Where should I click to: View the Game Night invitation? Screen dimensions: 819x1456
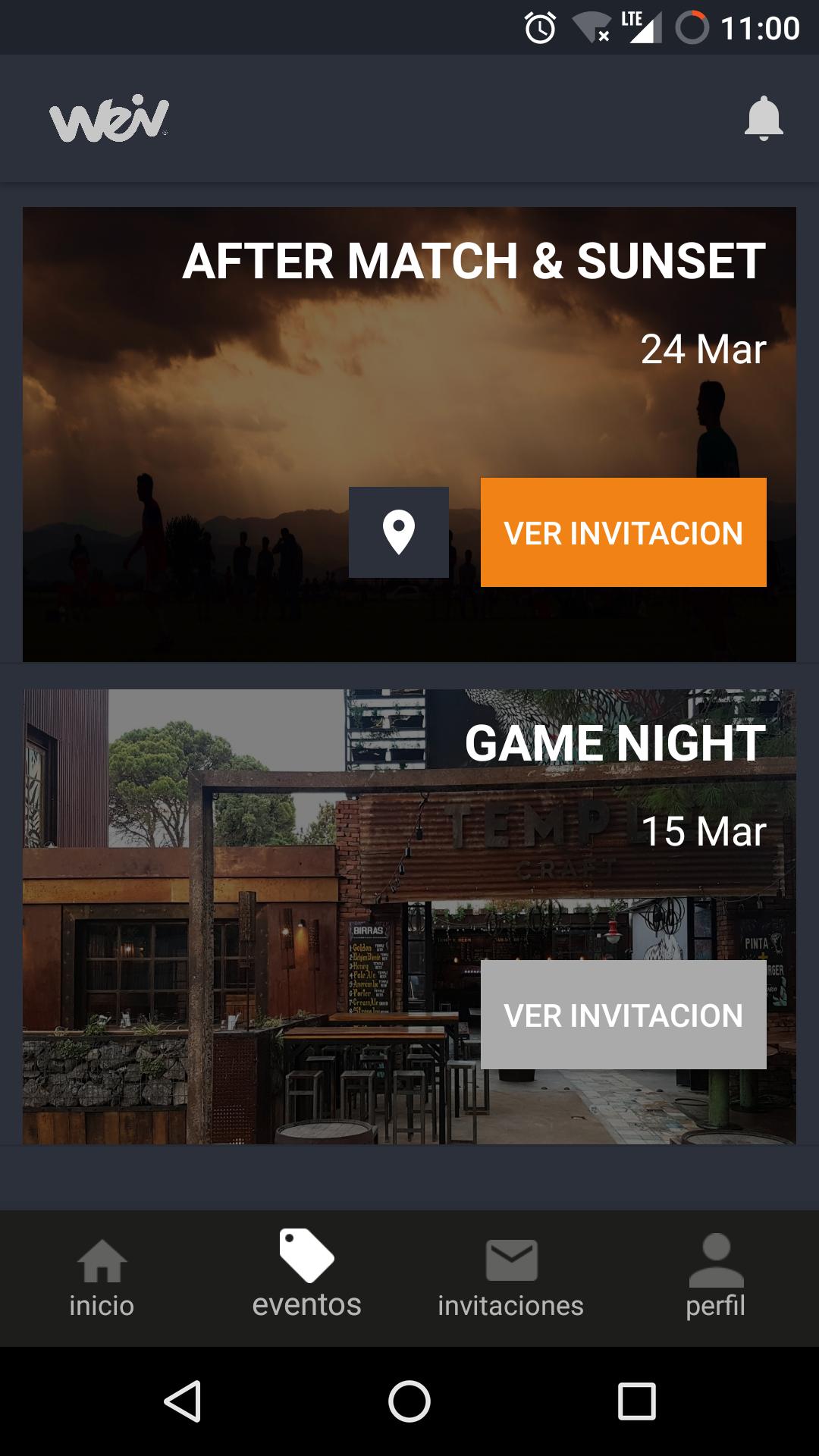click(x=623, y=1015)
